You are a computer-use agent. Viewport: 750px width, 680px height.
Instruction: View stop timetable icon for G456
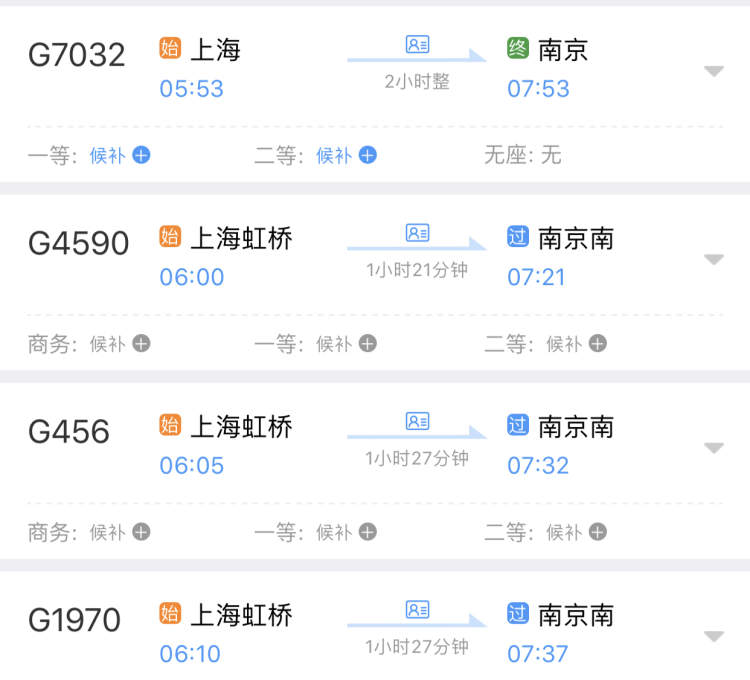click(417, 421)
